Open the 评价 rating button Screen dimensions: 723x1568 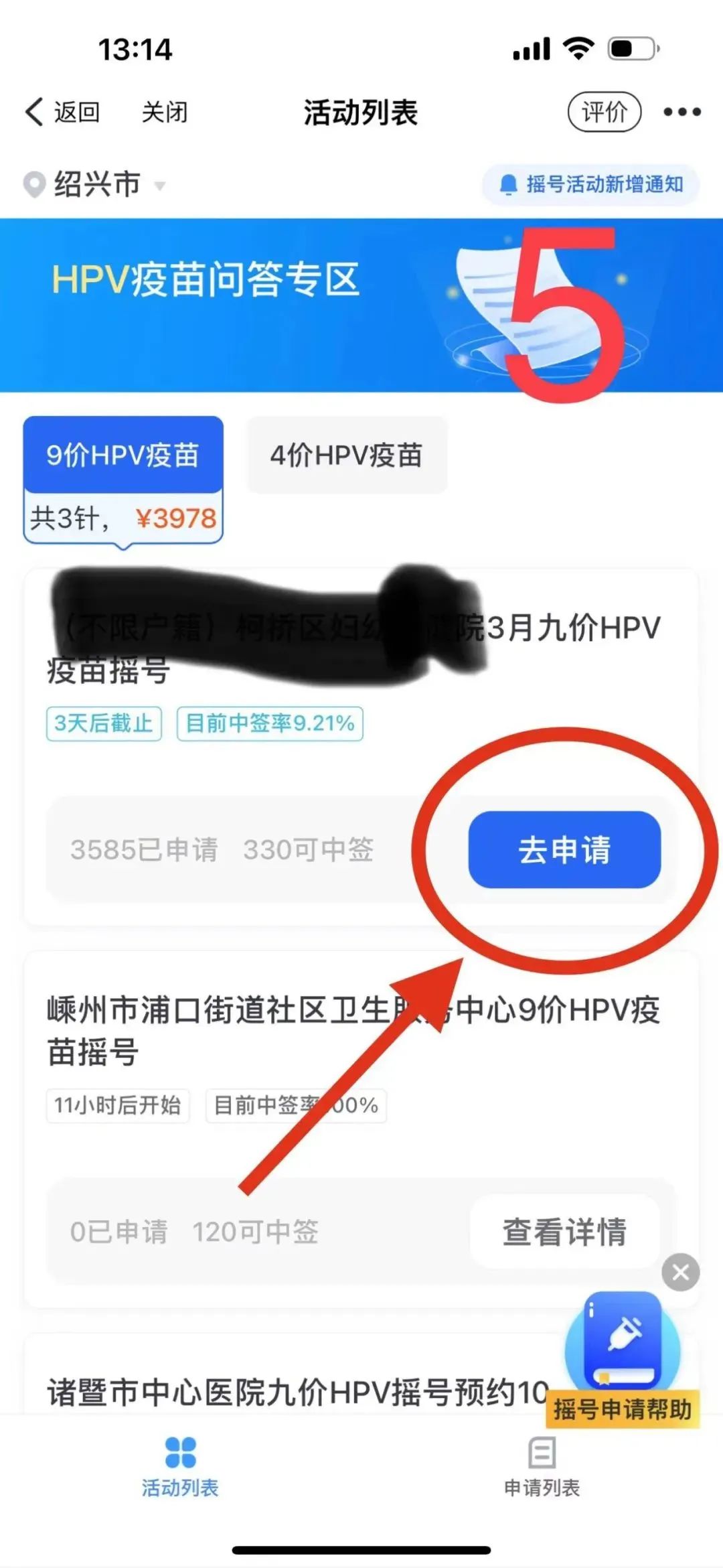point(604,112)
